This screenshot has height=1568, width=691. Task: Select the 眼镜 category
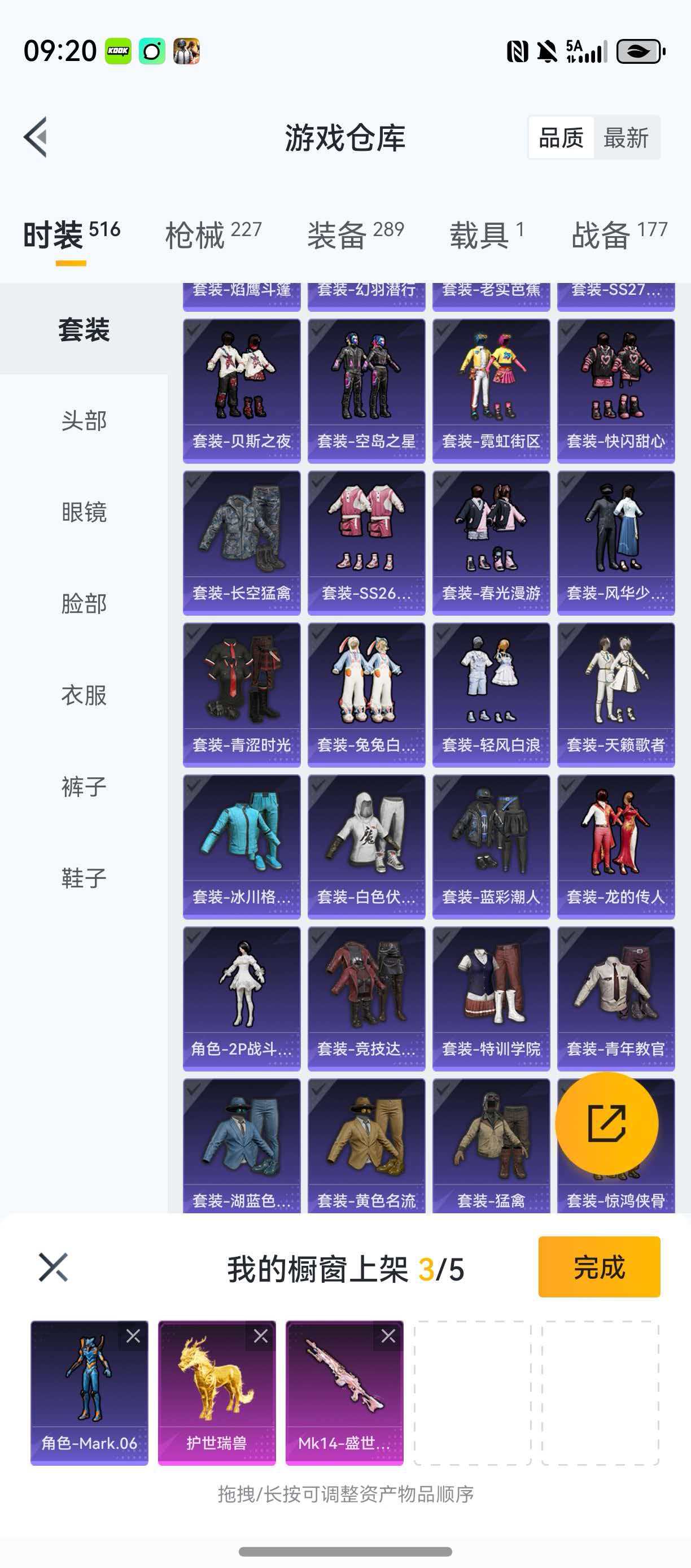[84, 512]
